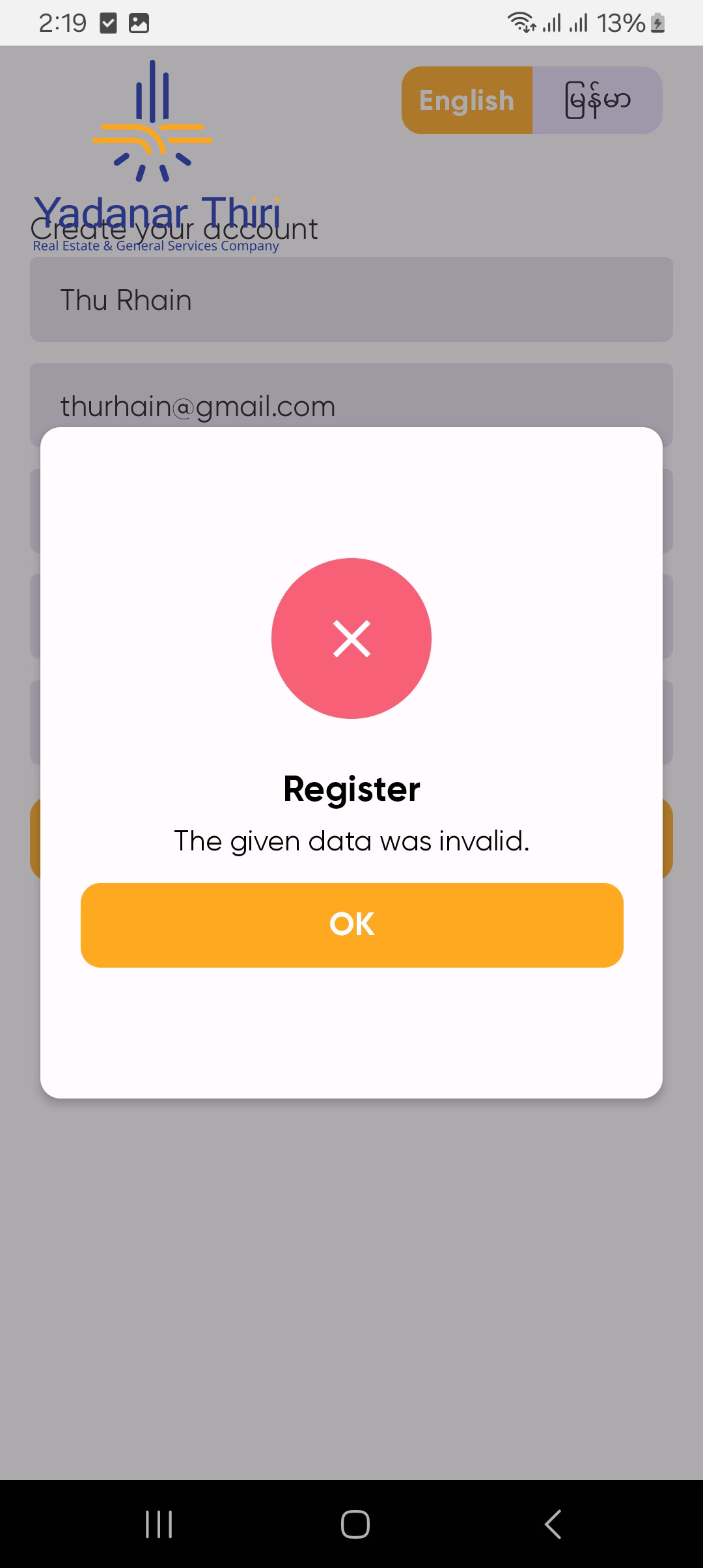Tap the name field with Thu Rhain
This screenshot has width=703, height=1568.
click(351, 300)
